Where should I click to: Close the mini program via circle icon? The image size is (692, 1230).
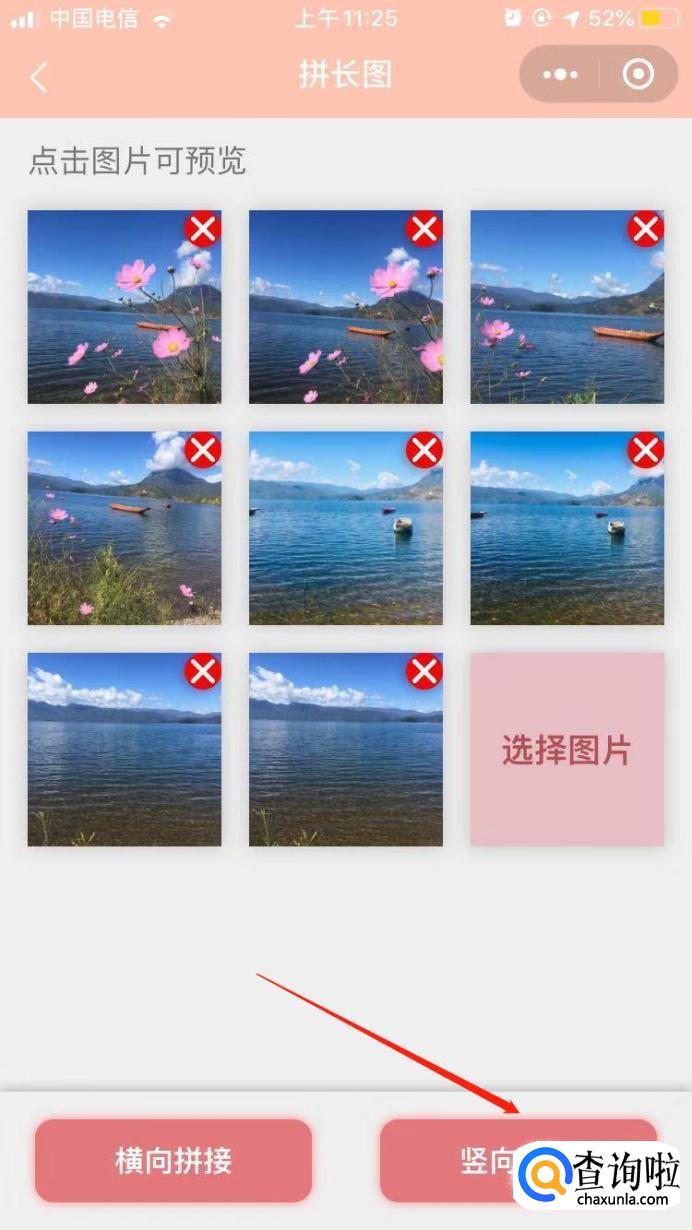(x=638, y=74)
